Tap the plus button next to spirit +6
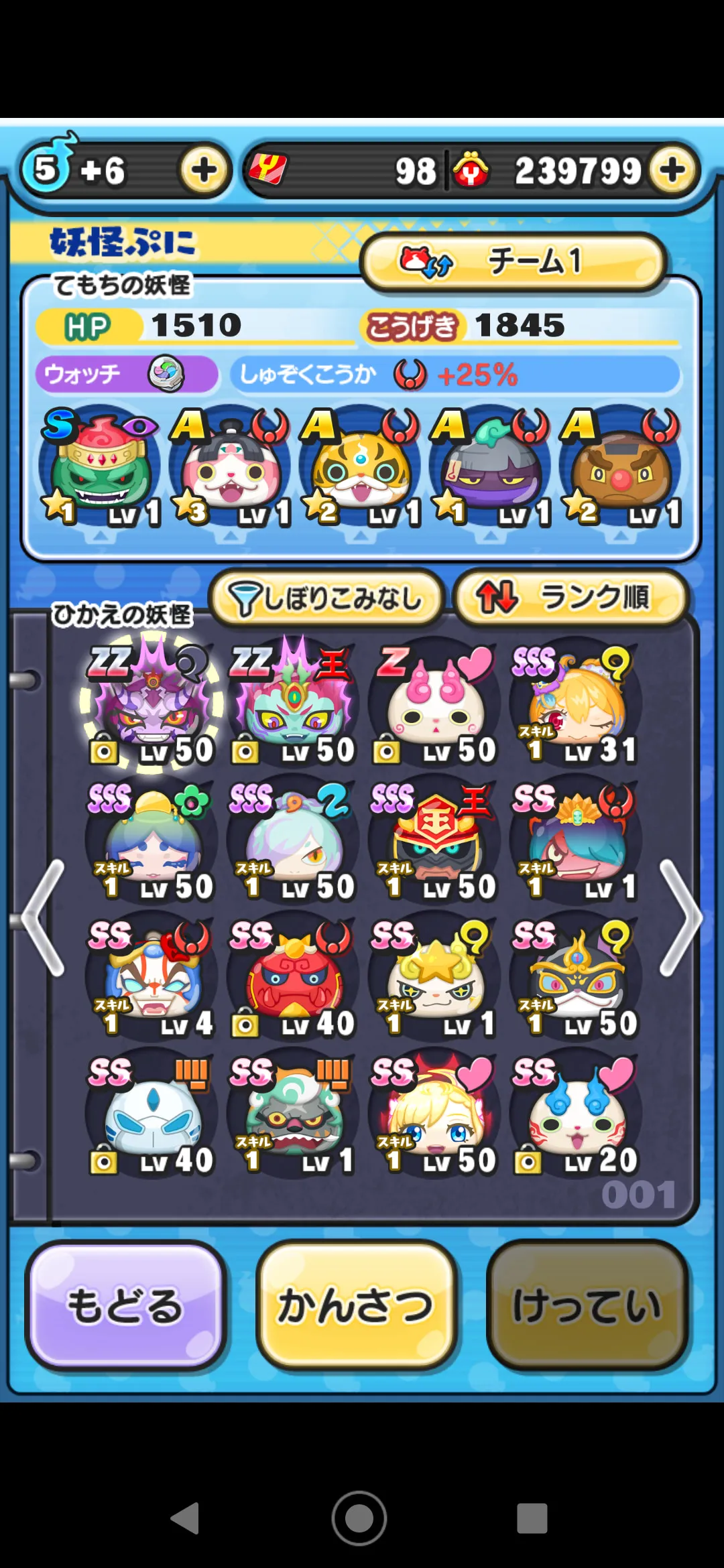The image size is (724, 1568). click(204, 170)
